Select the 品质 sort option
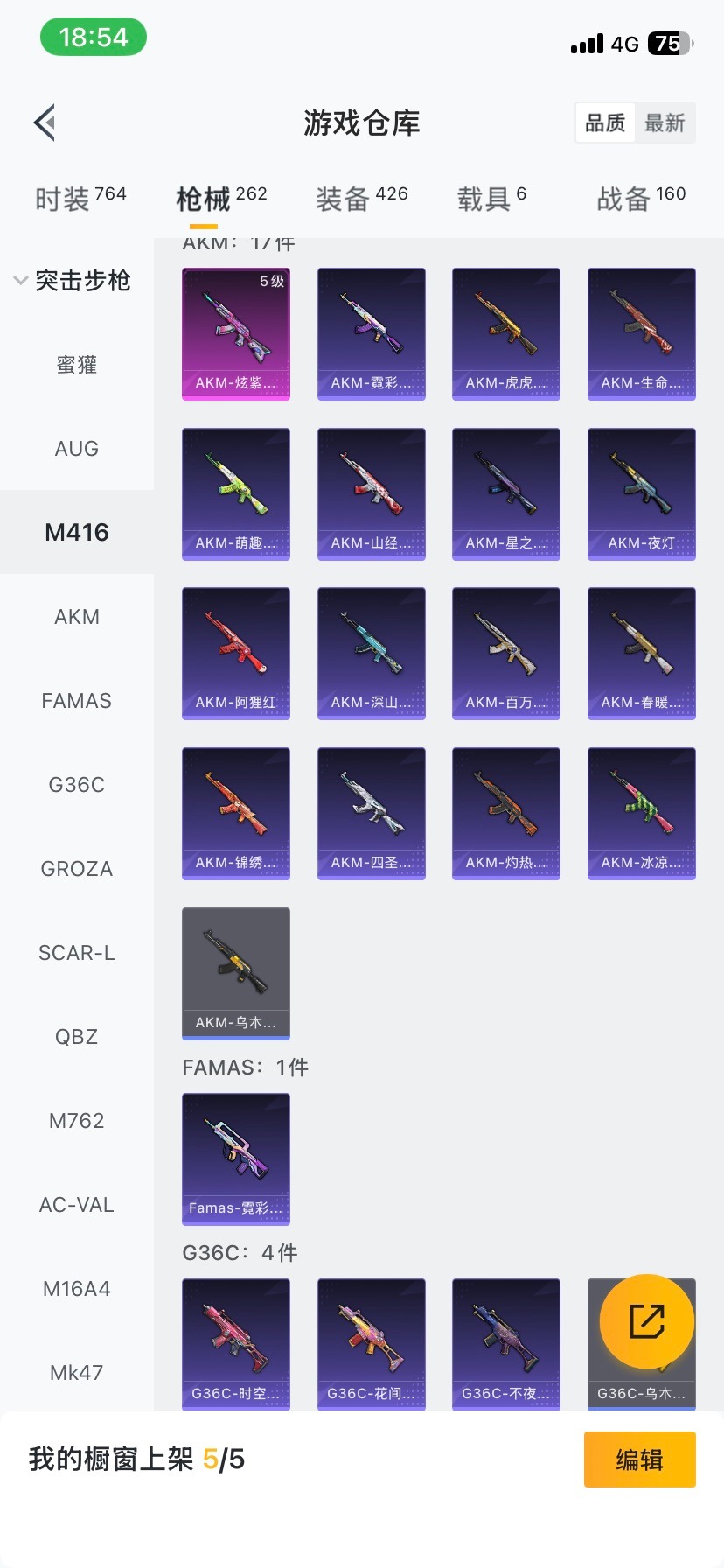Screen dimensions: 724x1568 pyautogui.click(x=605, y=122)
